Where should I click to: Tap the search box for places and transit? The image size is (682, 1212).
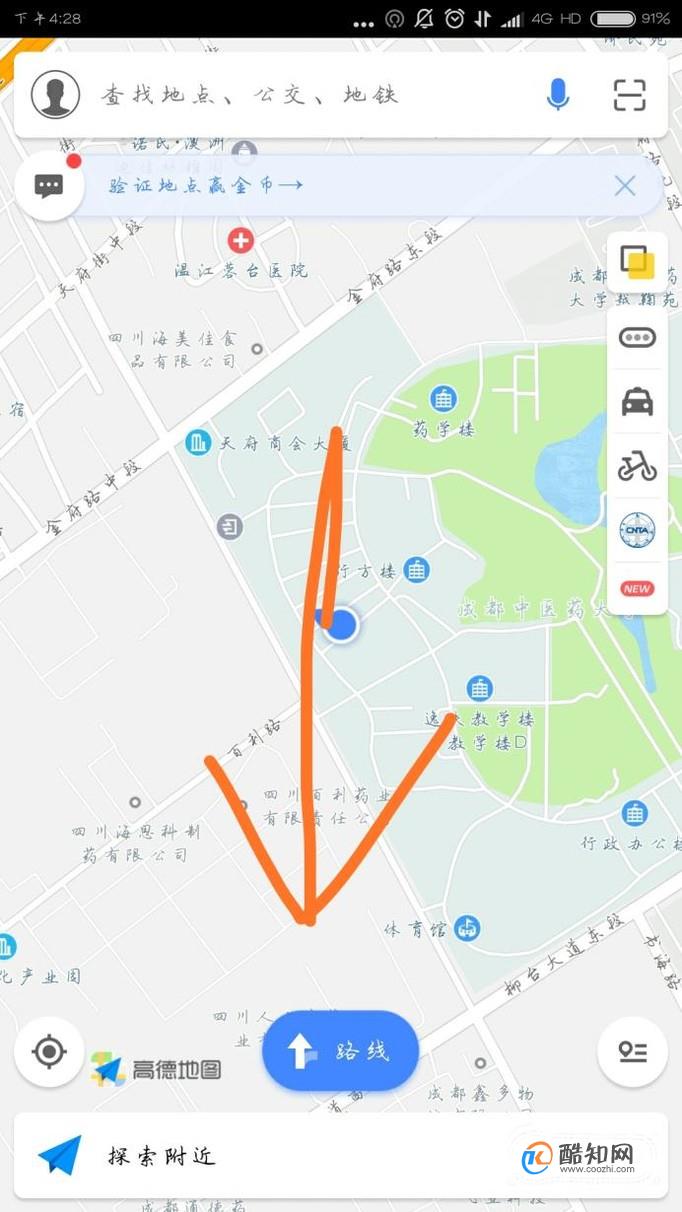point(300,95)
